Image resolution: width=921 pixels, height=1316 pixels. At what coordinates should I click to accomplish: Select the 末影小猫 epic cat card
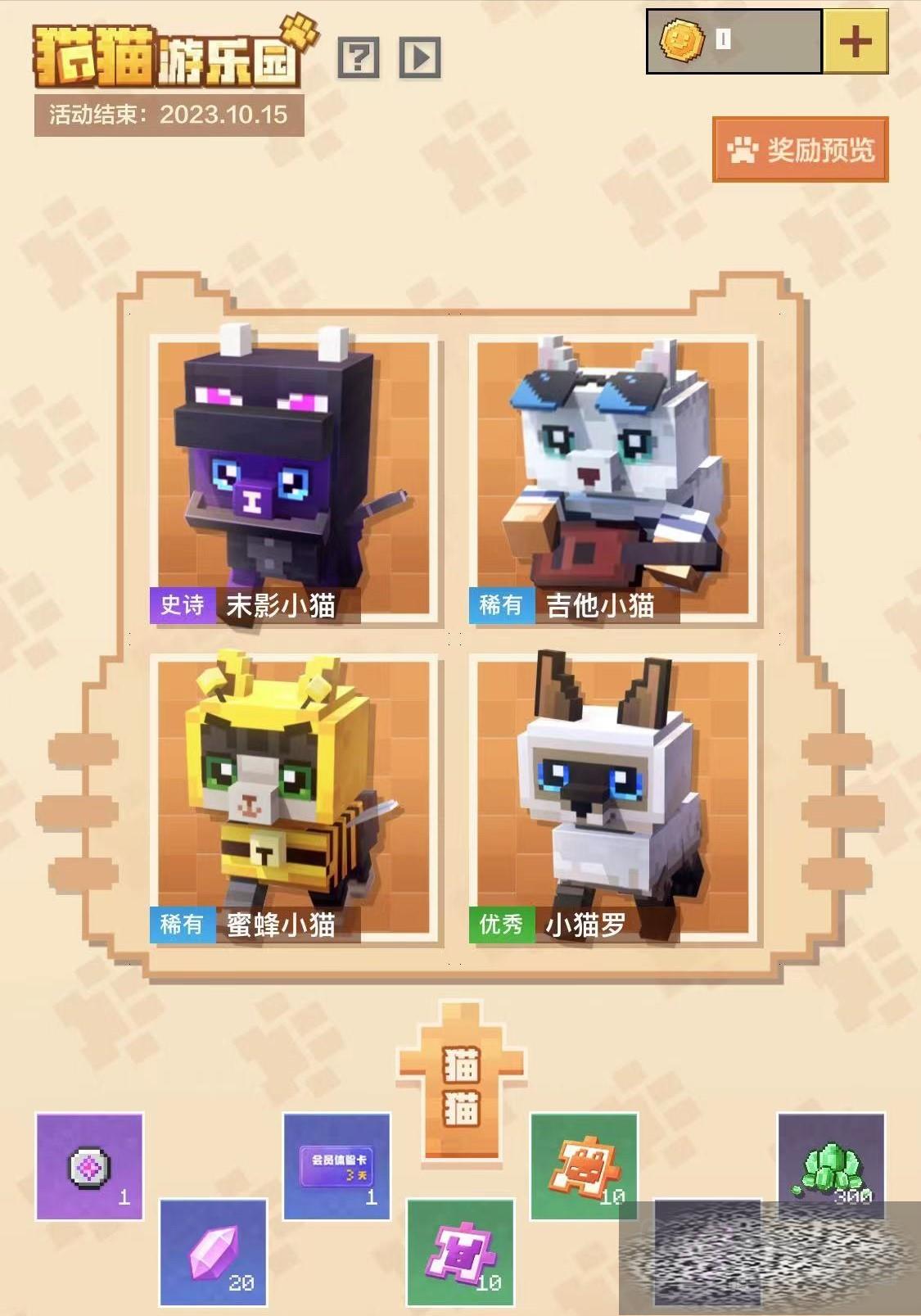295,479
